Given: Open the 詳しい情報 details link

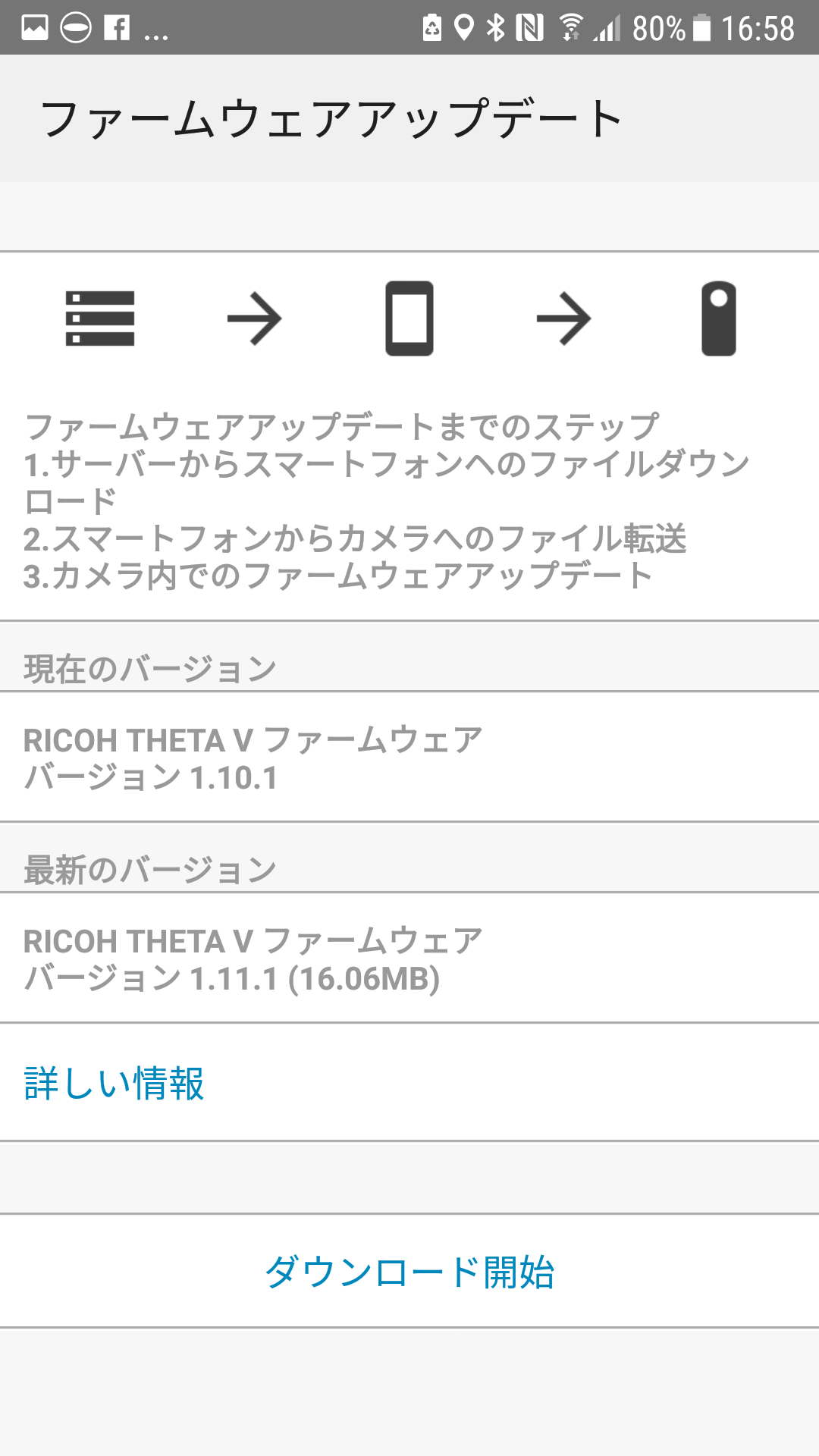Looking at the screenshot, I should (x=114, y=1083).
